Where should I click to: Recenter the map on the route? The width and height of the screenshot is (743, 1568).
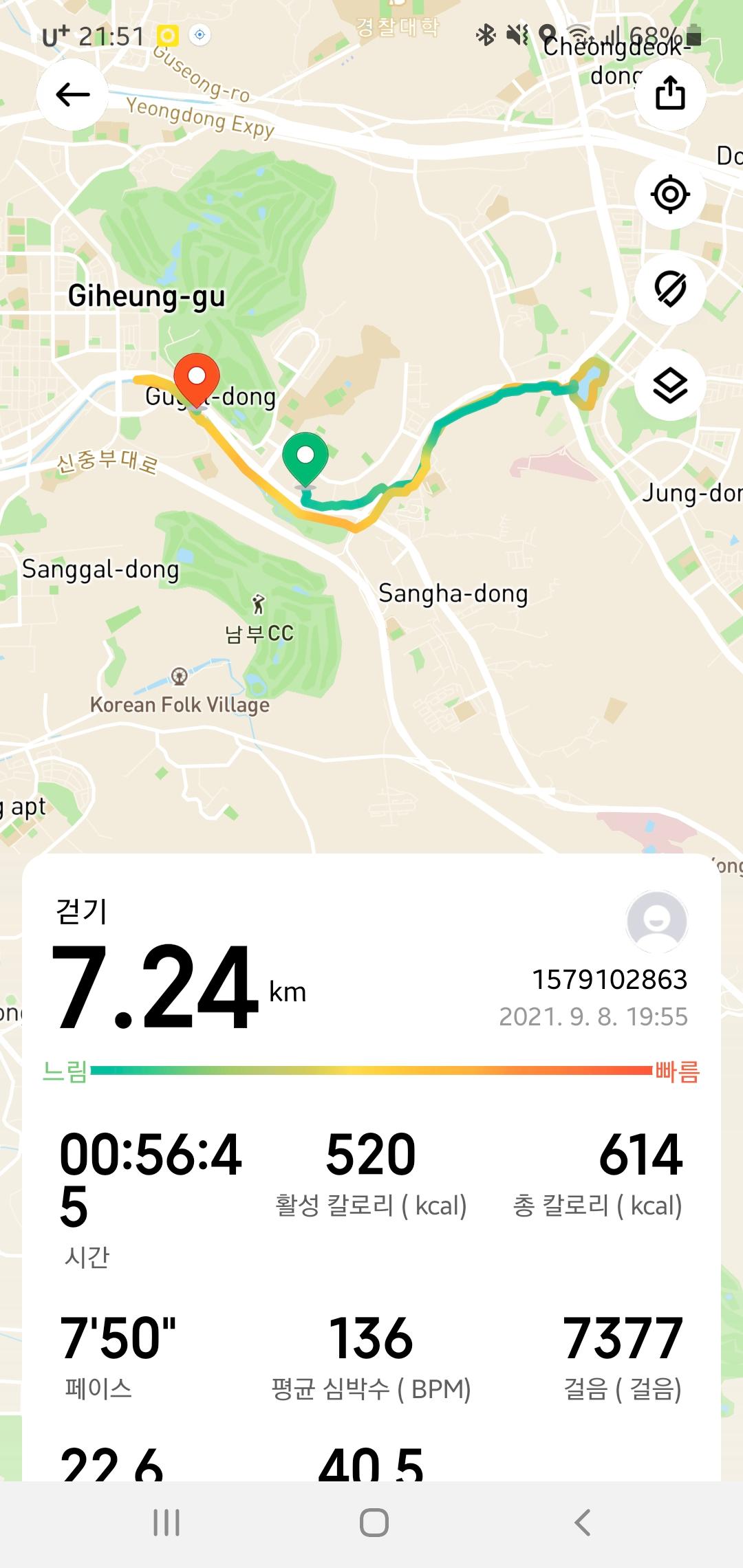669,194
